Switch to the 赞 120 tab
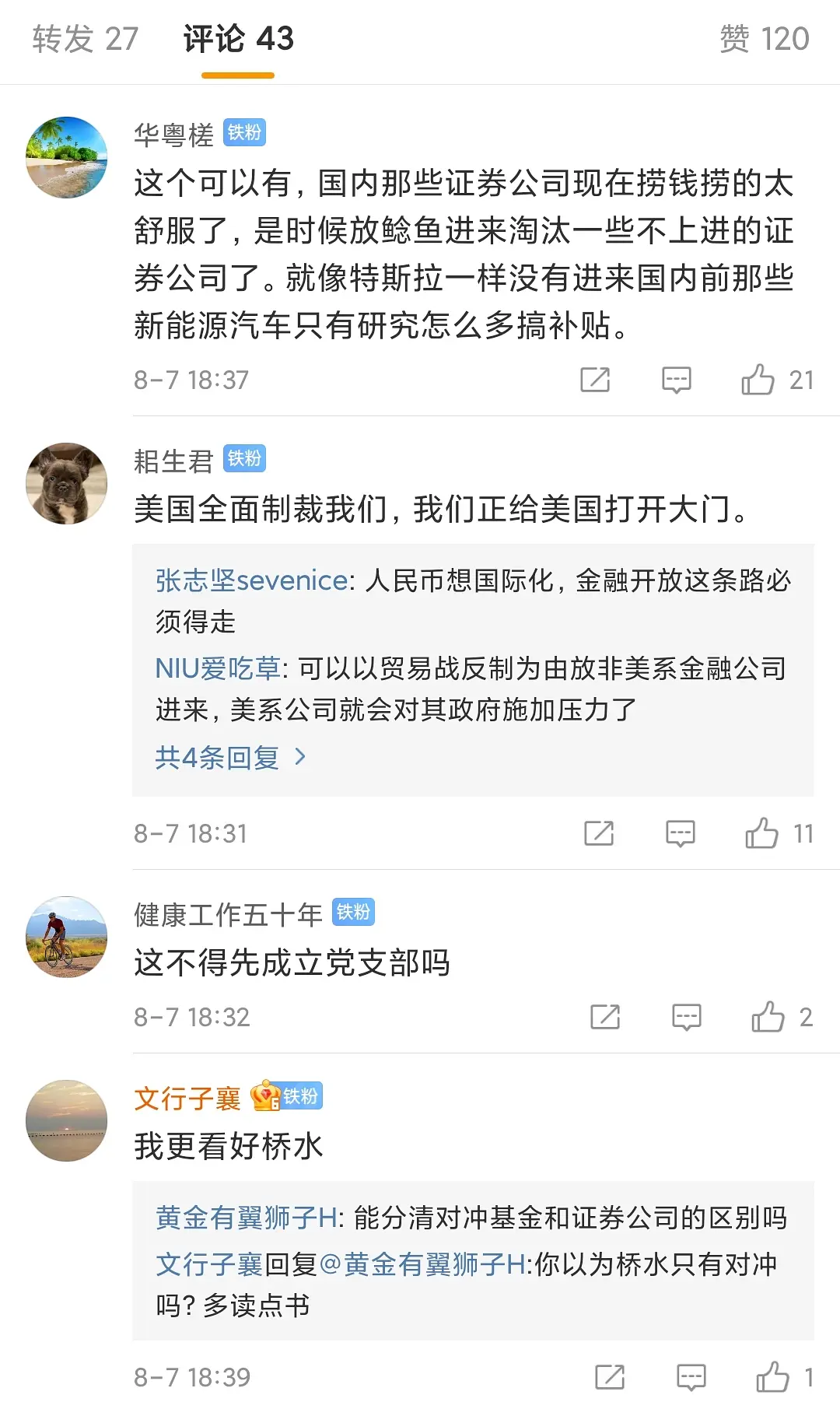Image resolution: width=840 pixels, height=1402 pixels. (x=764, y=39)
